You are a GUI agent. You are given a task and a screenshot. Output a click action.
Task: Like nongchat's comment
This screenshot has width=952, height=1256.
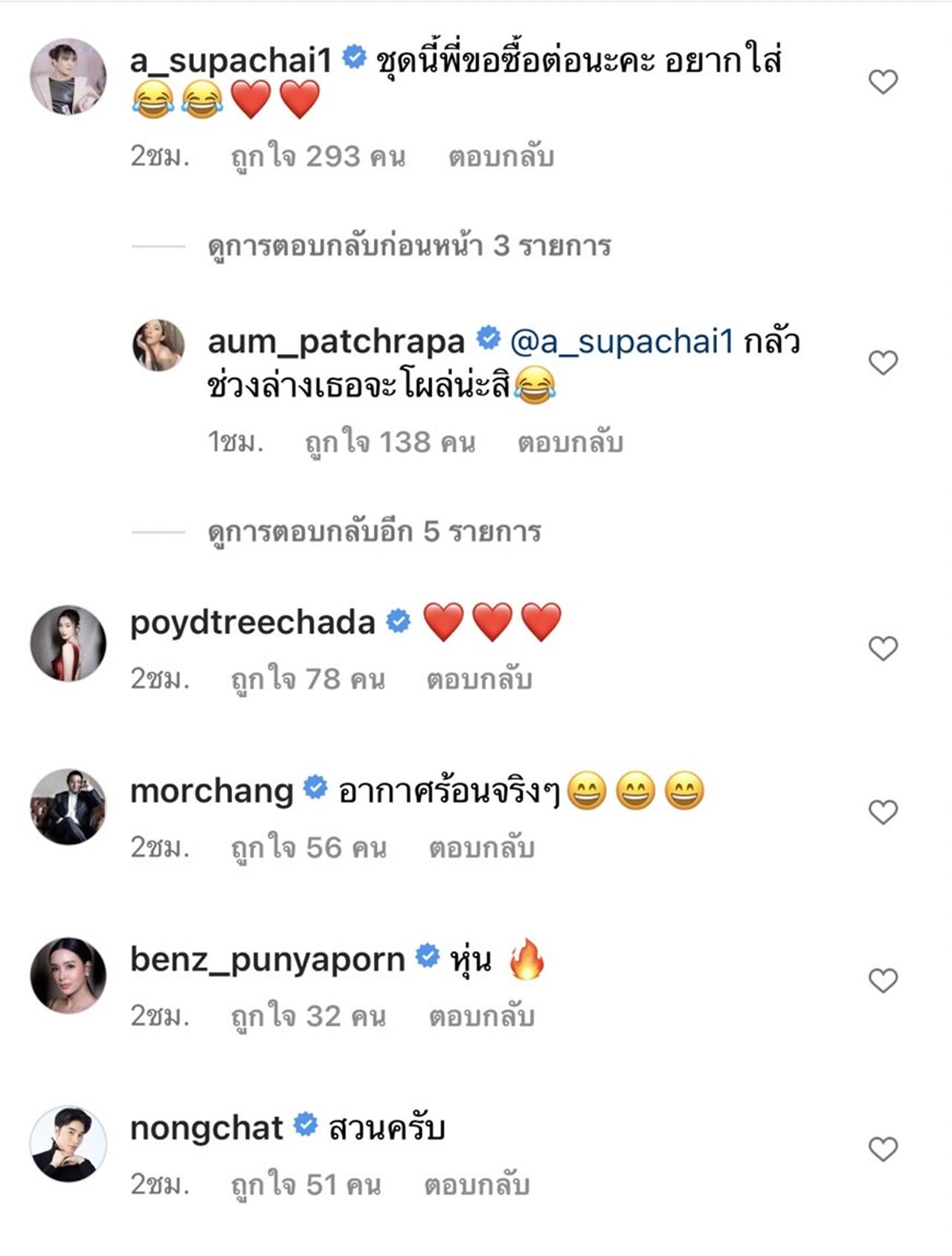coord(883,1150)
